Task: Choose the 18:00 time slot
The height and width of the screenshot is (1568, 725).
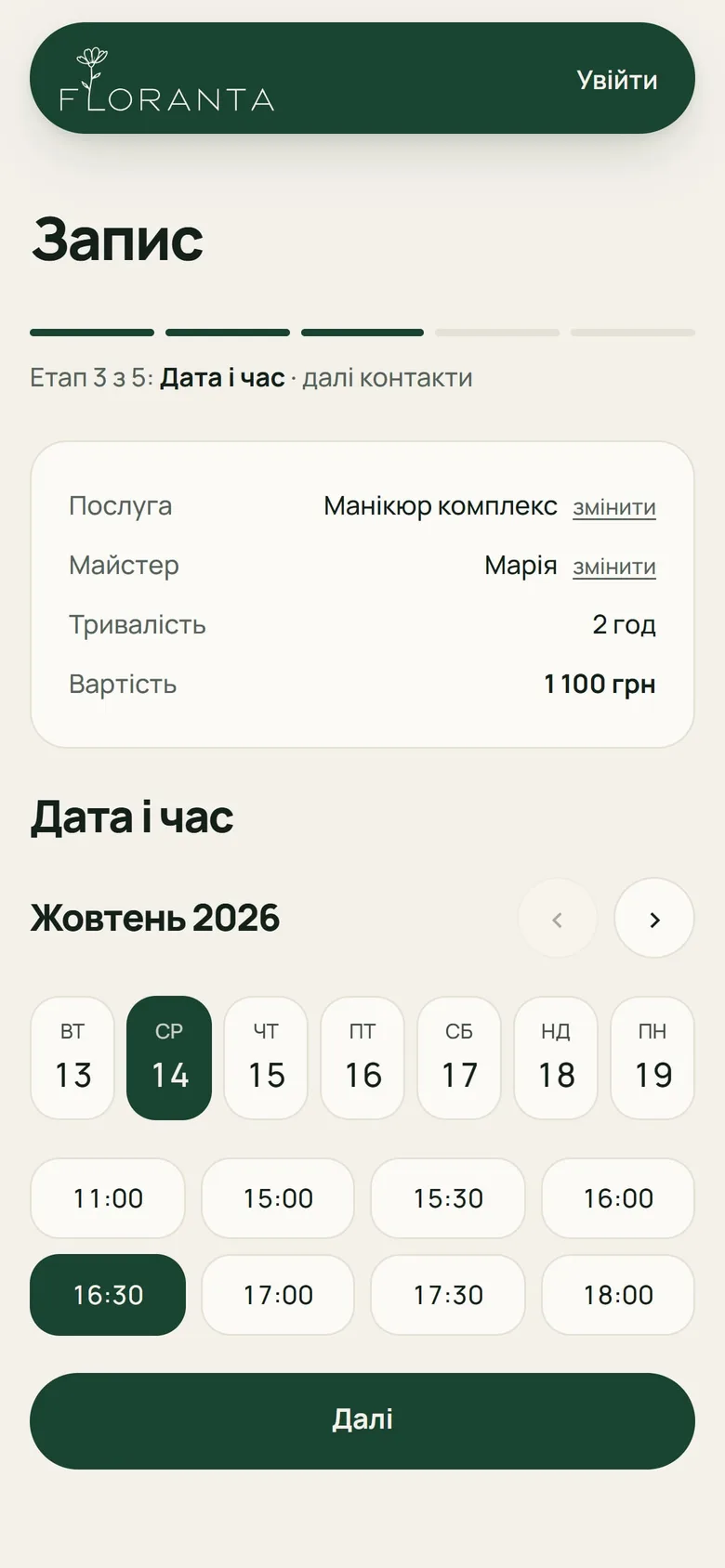Action: pyautogui.click(x=618, y=1295)
